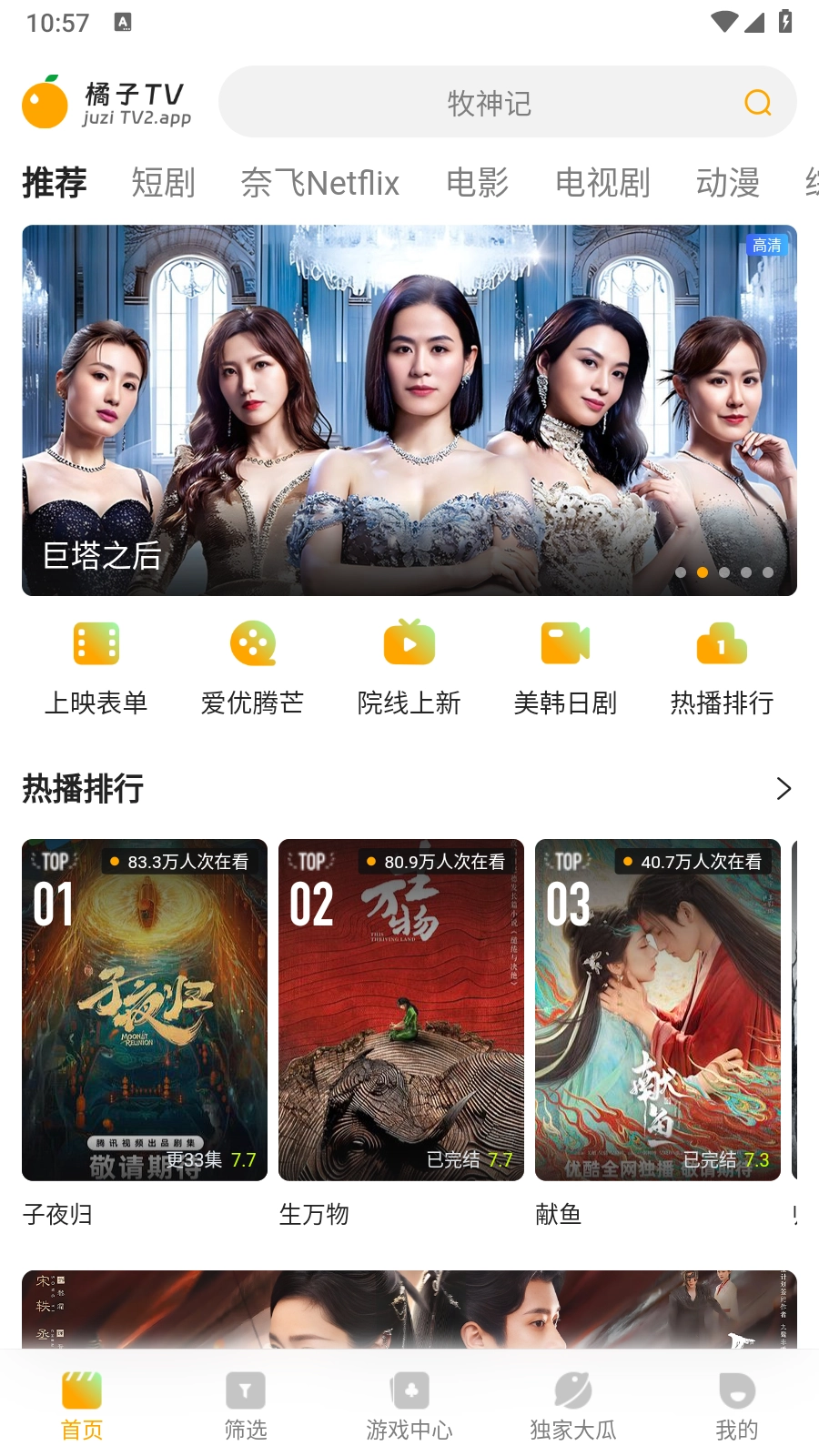The width and height of the screenshot is (819, 1456).
Task: Go to the 电视剧 tab
Action: click(602, 183)
